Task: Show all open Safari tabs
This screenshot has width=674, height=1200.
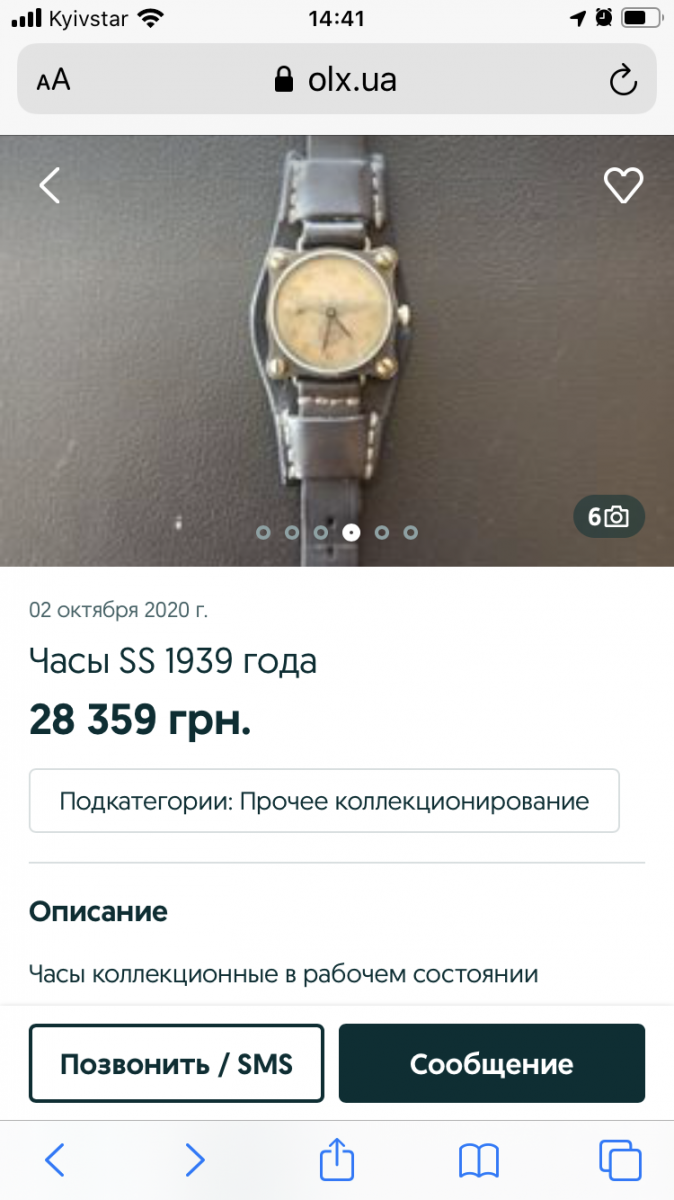Action: coord(620,1160)
